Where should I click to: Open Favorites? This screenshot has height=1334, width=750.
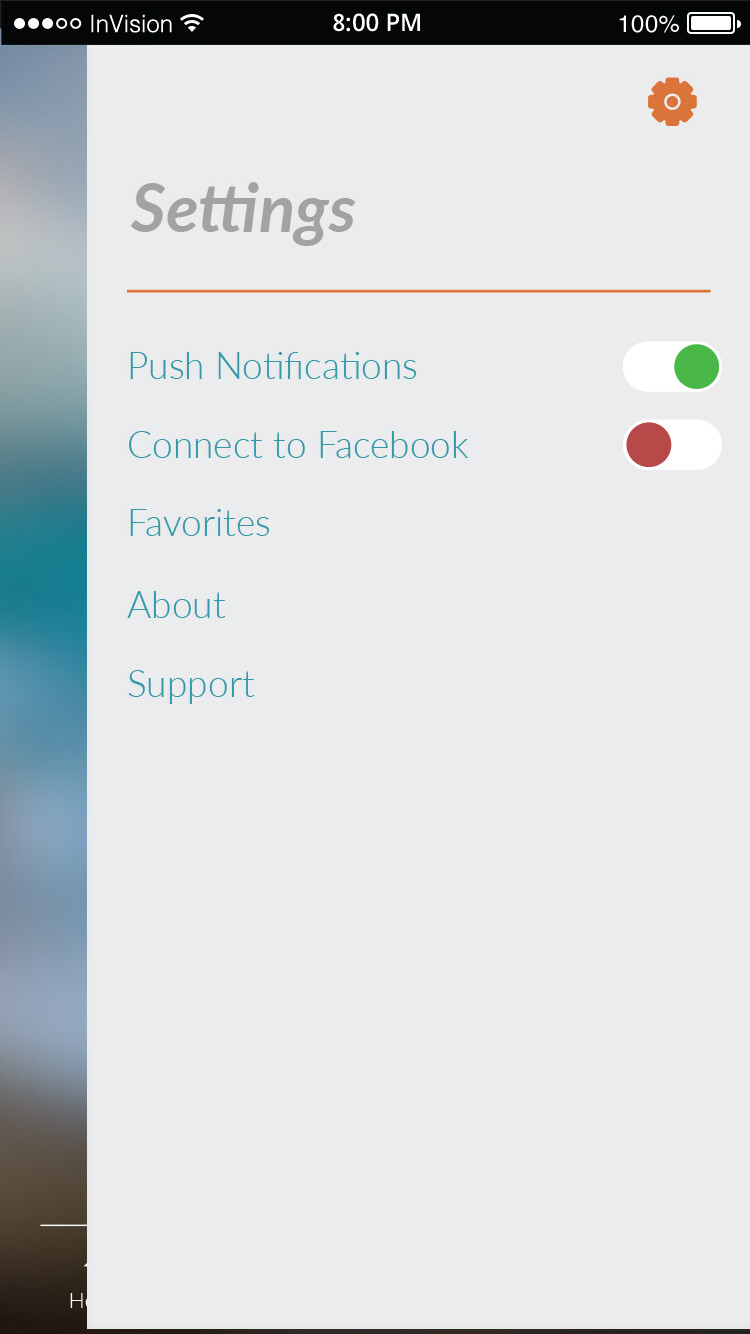click(x=199, y=524)
